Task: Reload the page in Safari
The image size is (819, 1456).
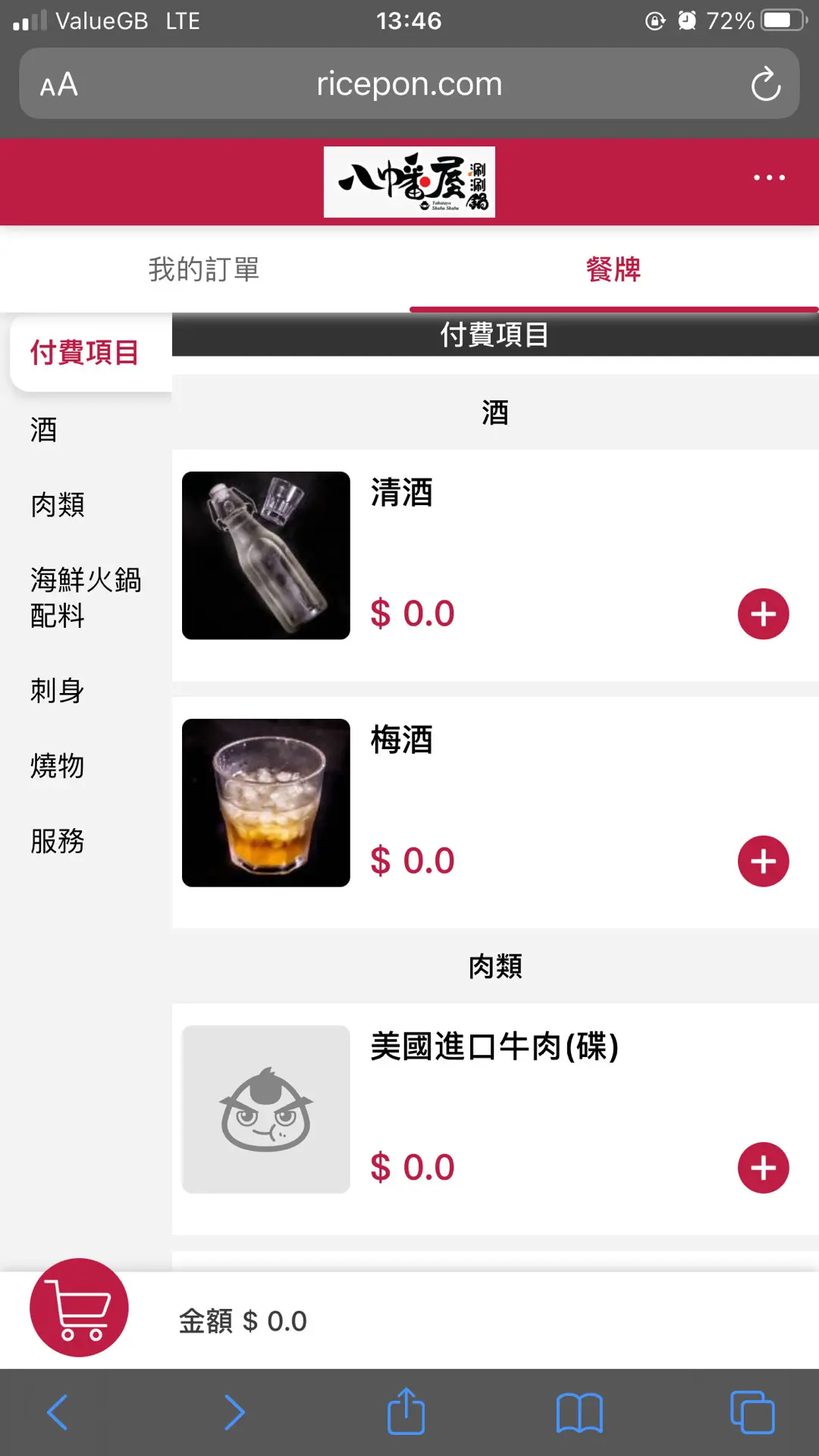Action: (x=766, y=84)
